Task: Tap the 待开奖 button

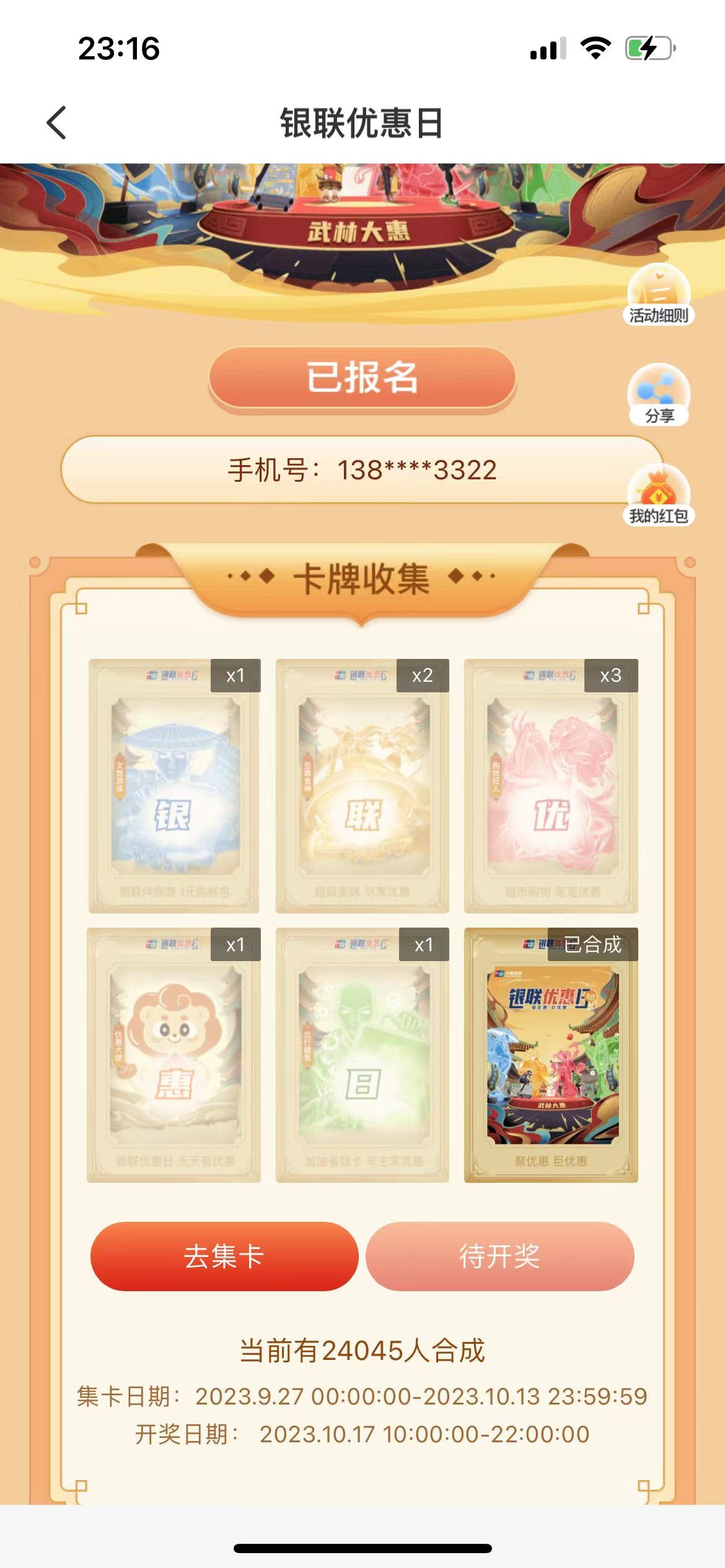Action: [499, 1257]
